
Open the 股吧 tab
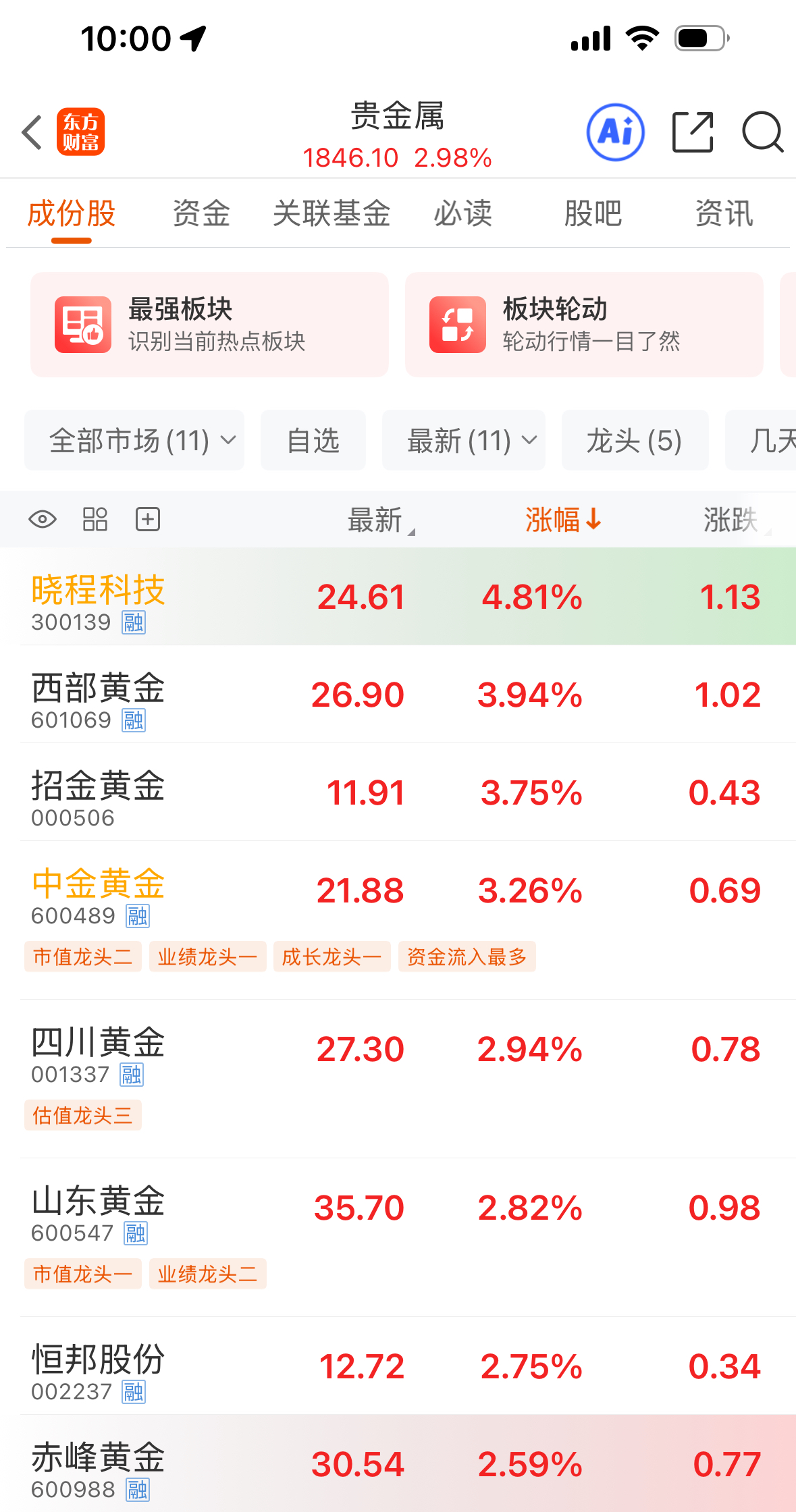tap(593, 214)
